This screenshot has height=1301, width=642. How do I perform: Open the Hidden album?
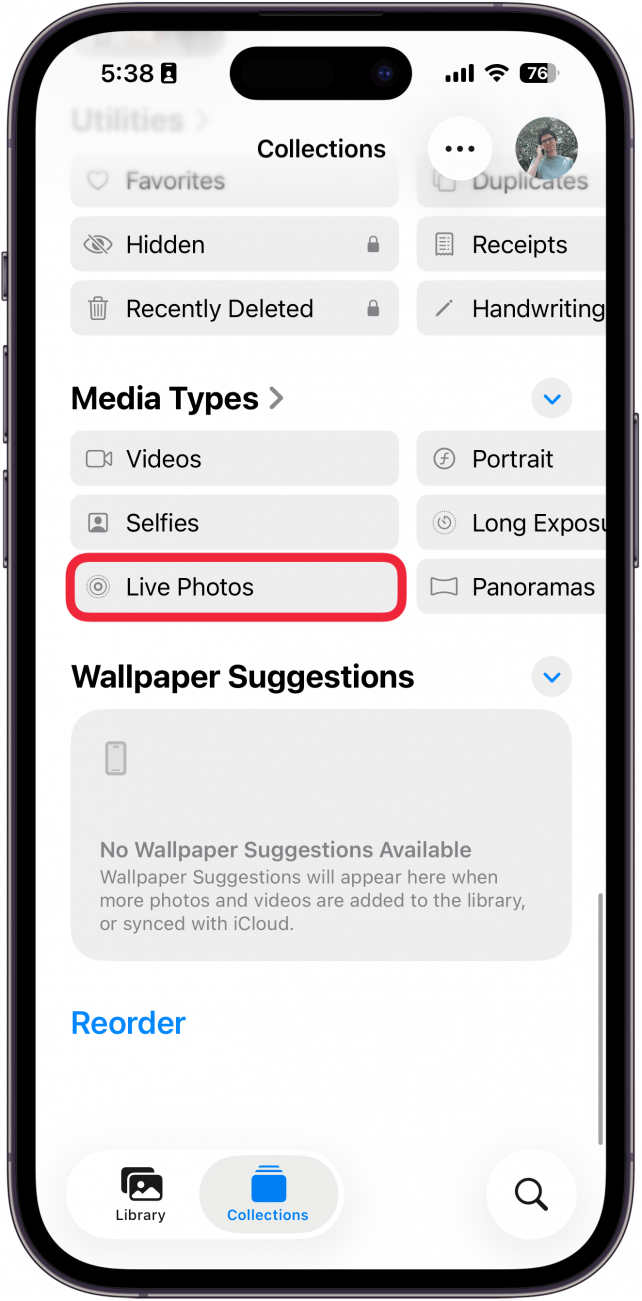click(x=234, y=245)
